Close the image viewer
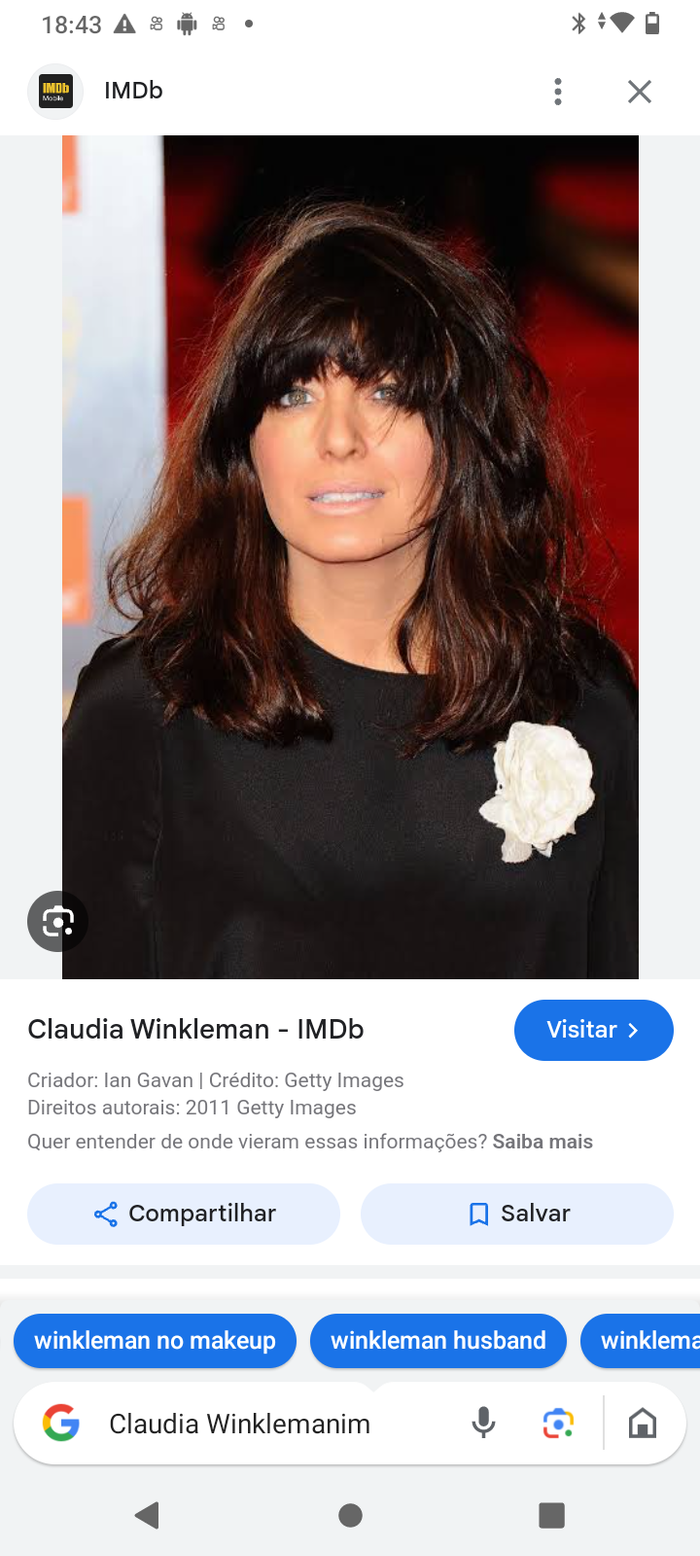Screen dimensions: 700x1556 tap(639, 92)
